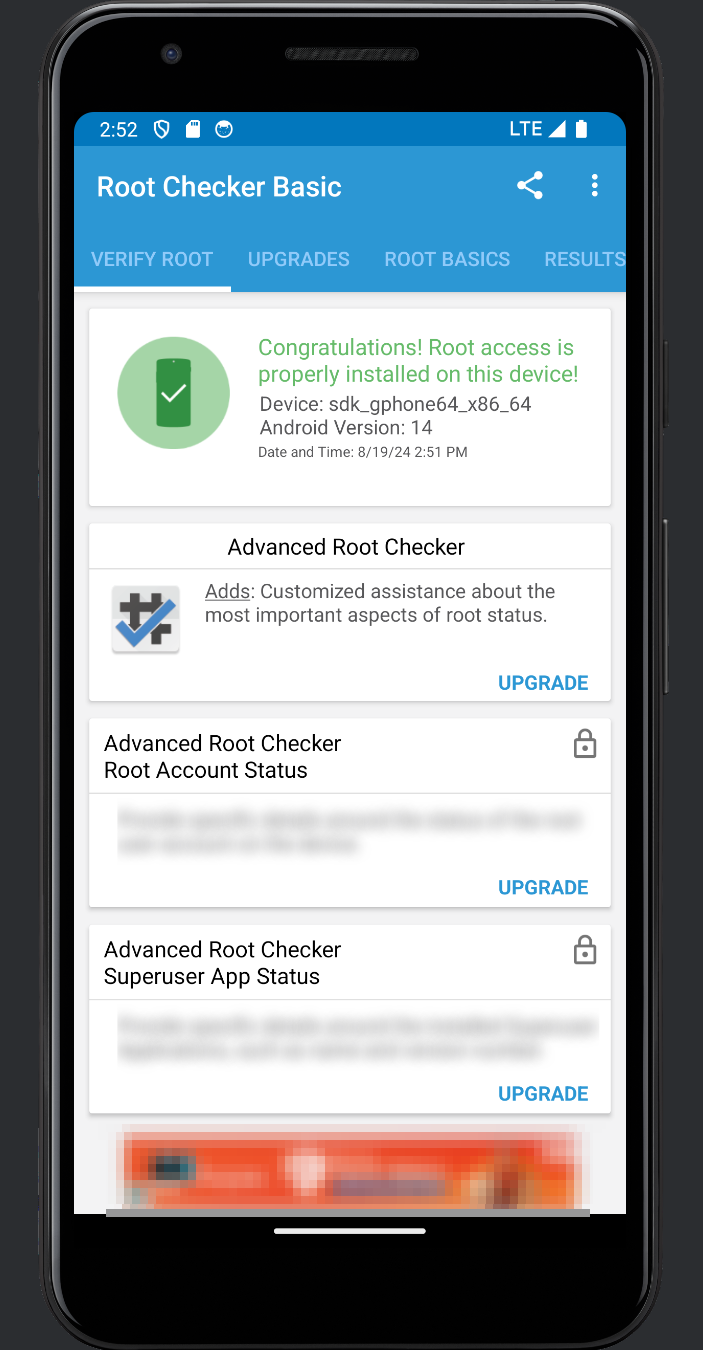Open the blurred ad banner
This screenshot has height=1350, width=703.
click(x=349, y=1168)
